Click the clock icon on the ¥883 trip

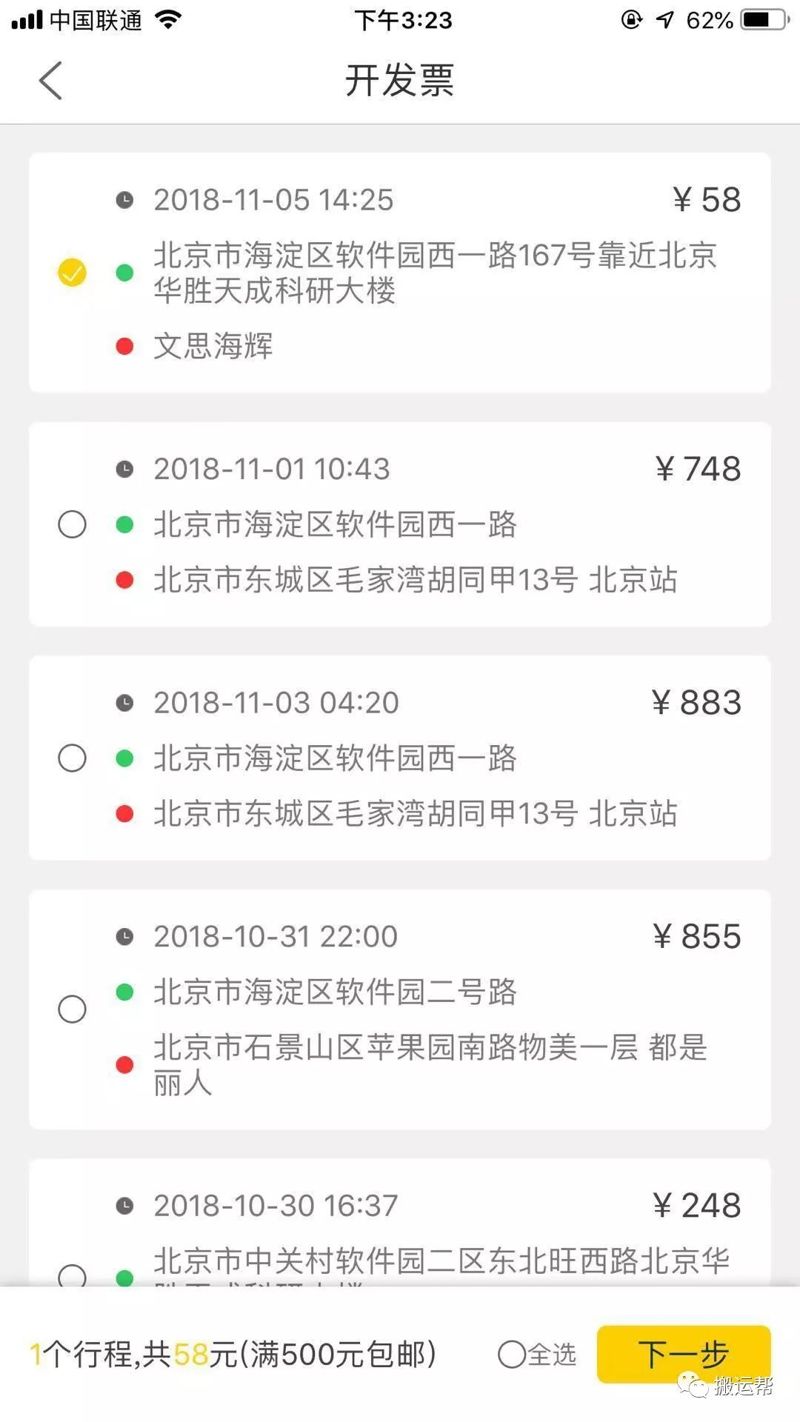coord(124,702)
